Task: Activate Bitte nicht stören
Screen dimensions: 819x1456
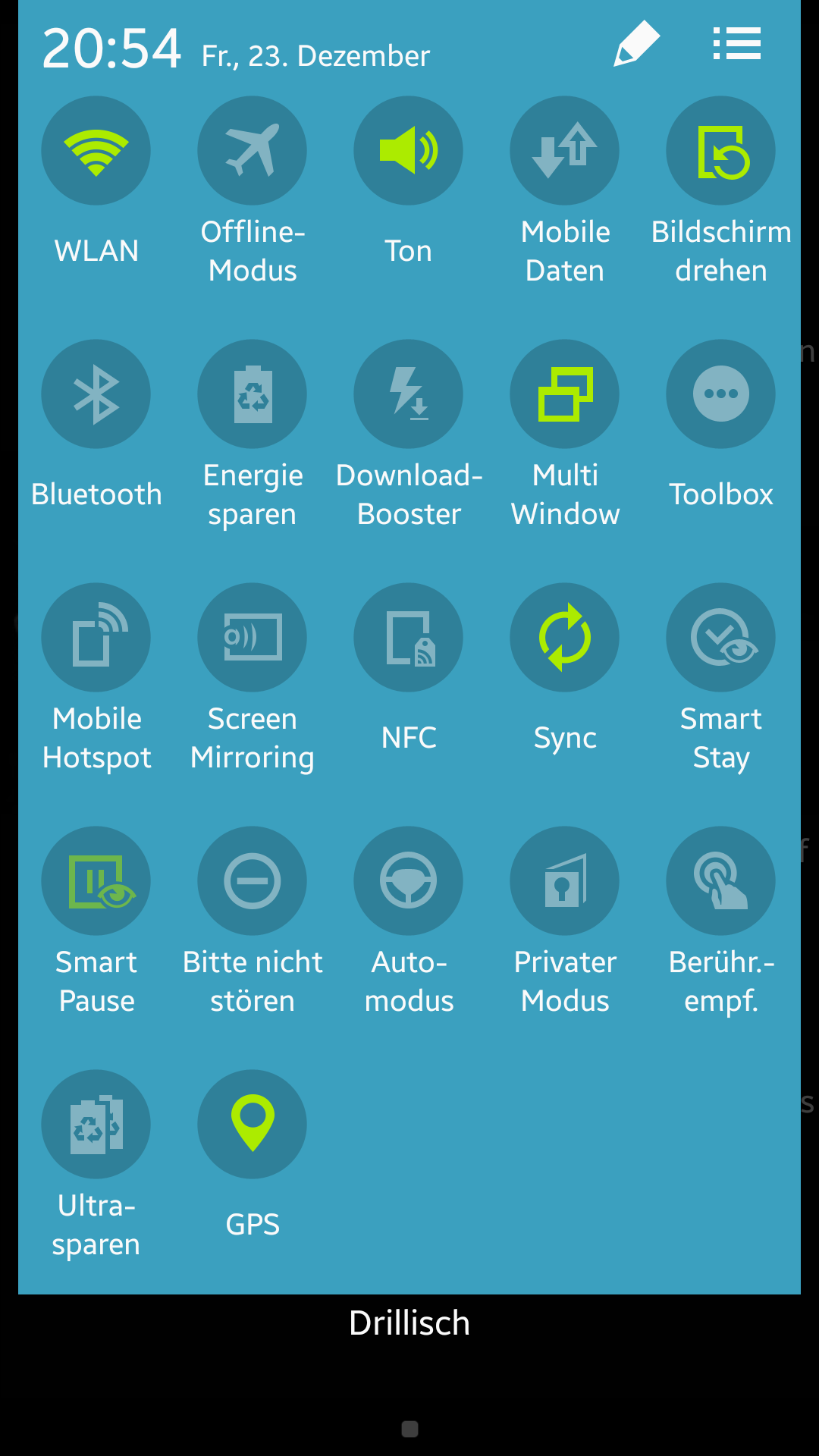Action: point(252,880)
